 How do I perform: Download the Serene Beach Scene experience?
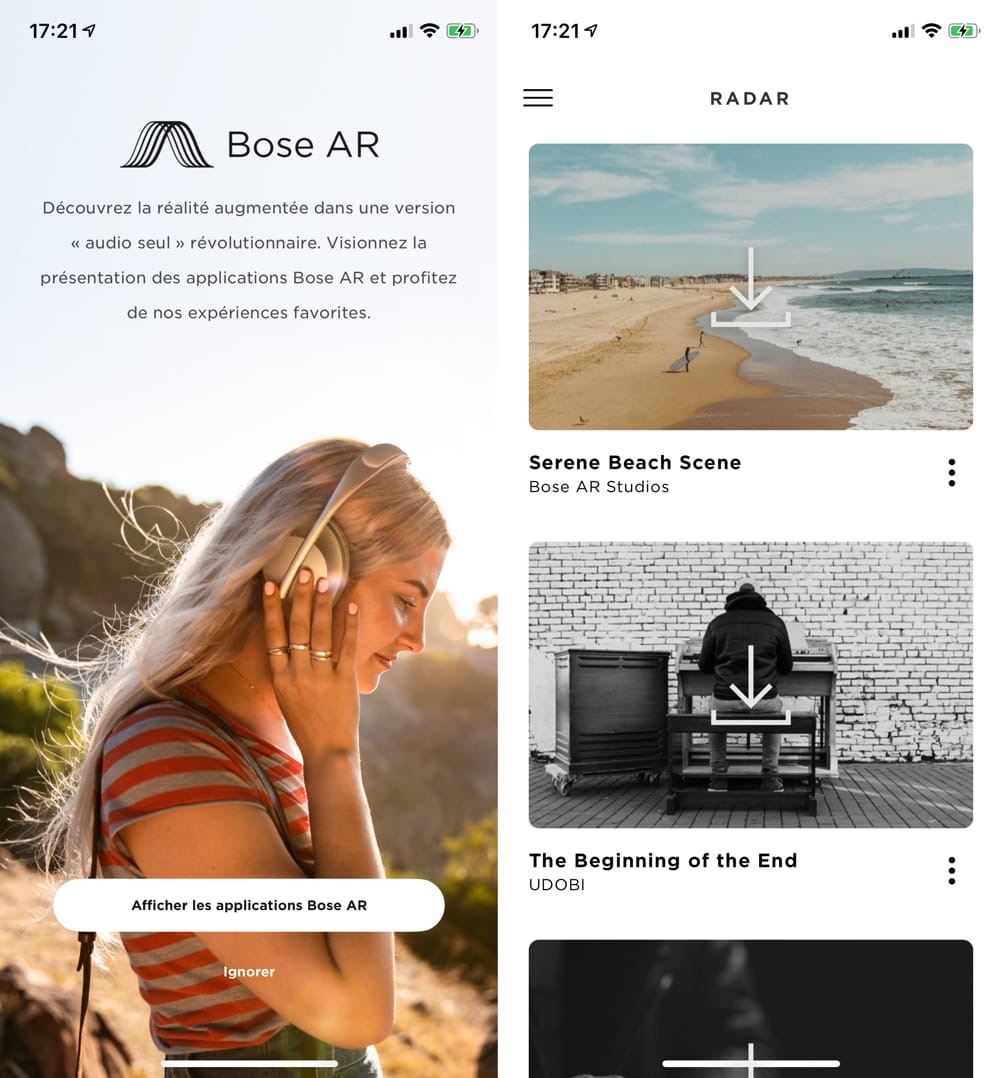click(750, 287)
